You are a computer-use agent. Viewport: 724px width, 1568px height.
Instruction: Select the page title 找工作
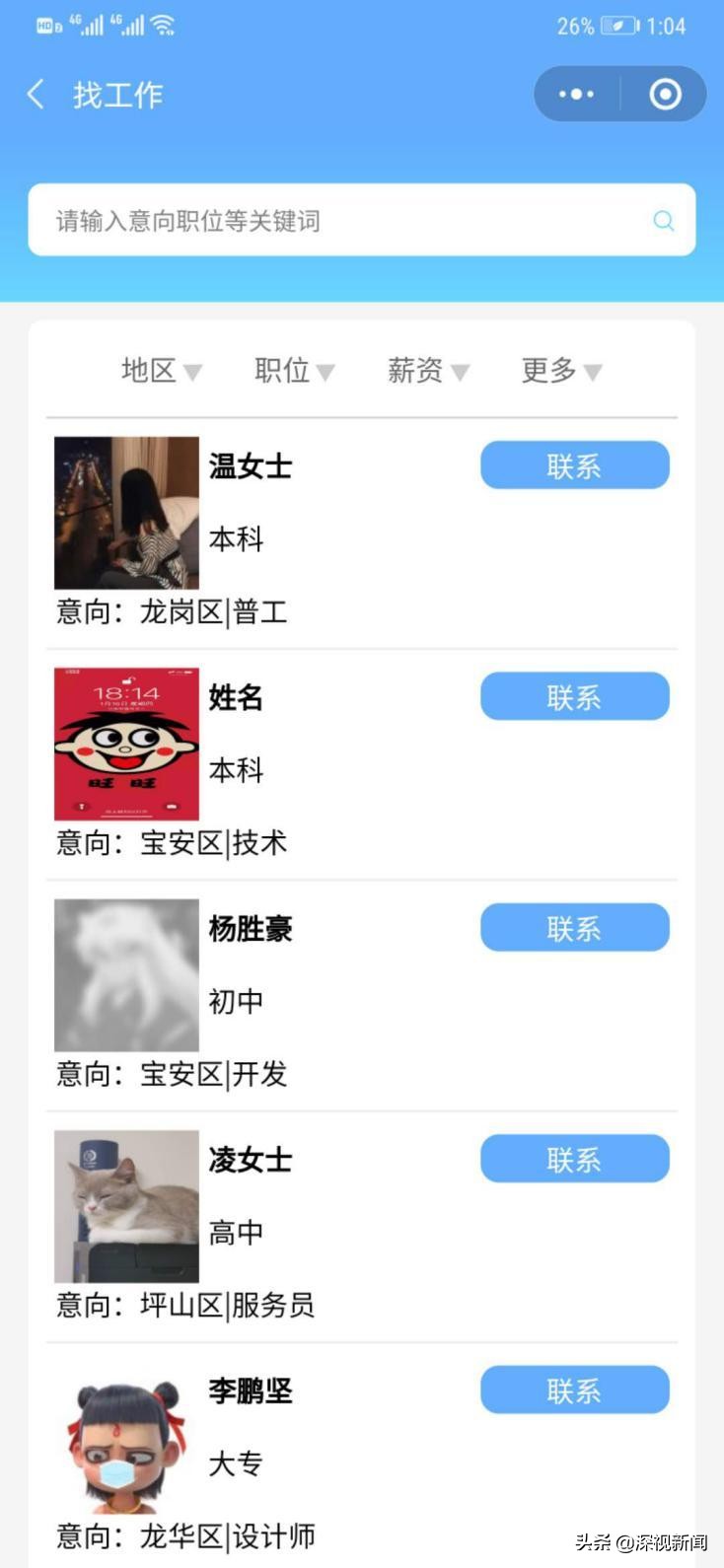point(118,94)
